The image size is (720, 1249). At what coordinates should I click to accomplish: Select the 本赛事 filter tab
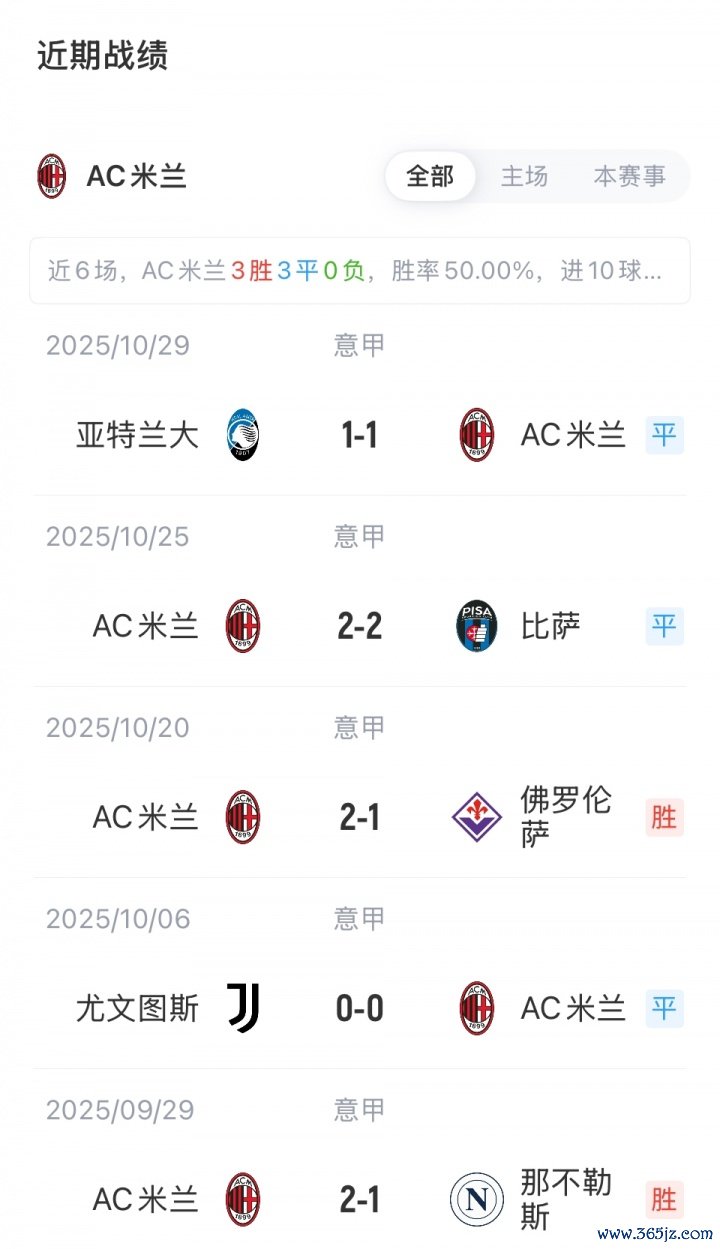pos(629,177)
